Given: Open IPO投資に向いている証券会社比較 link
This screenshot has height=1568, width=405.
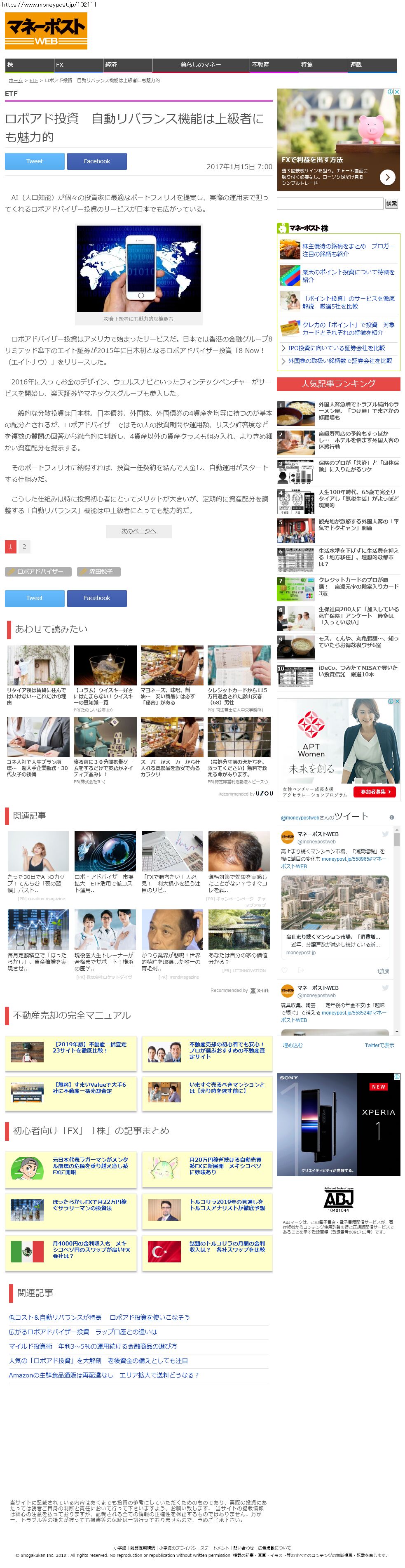Looking at the screenshot, I should point(336,348).
